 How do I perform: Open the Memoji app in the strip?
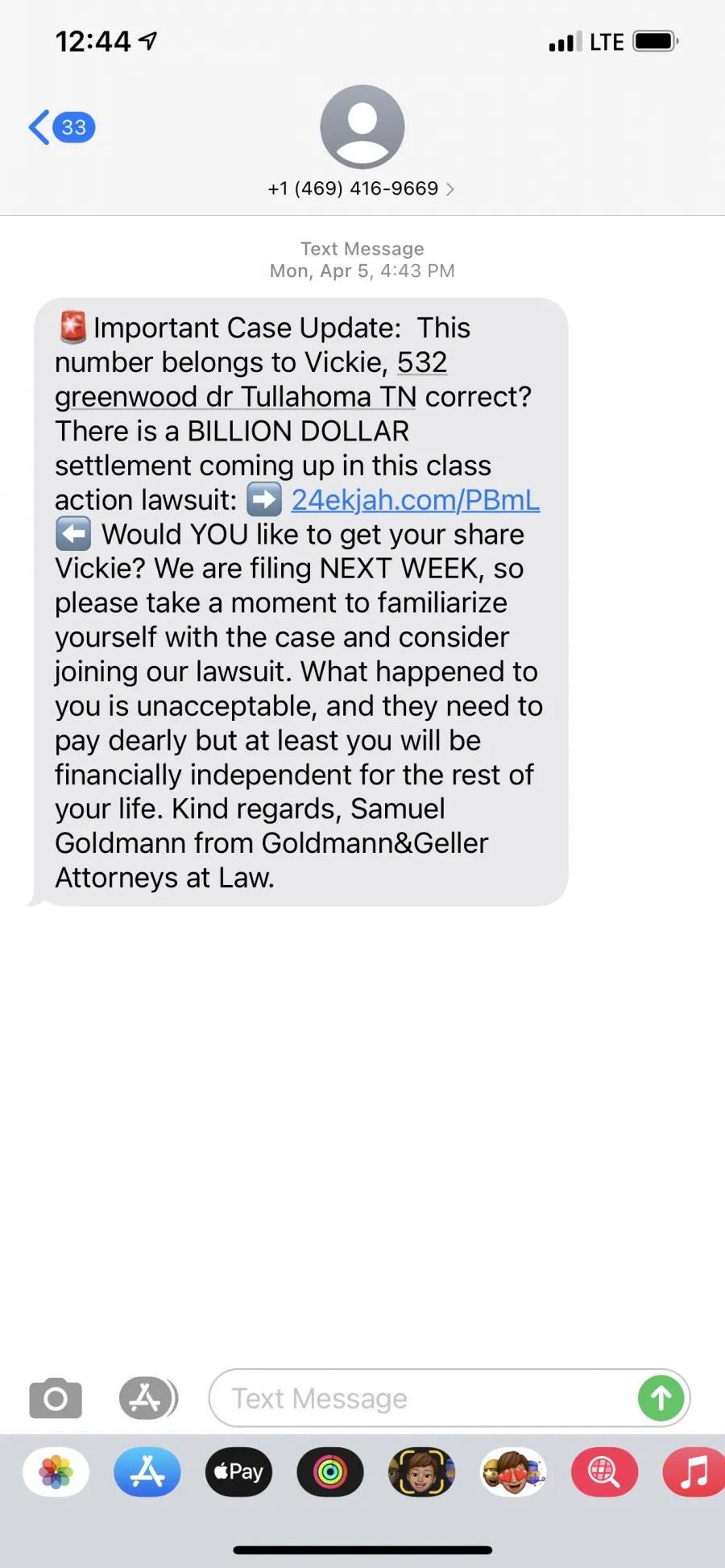[x=421, y=1472]
